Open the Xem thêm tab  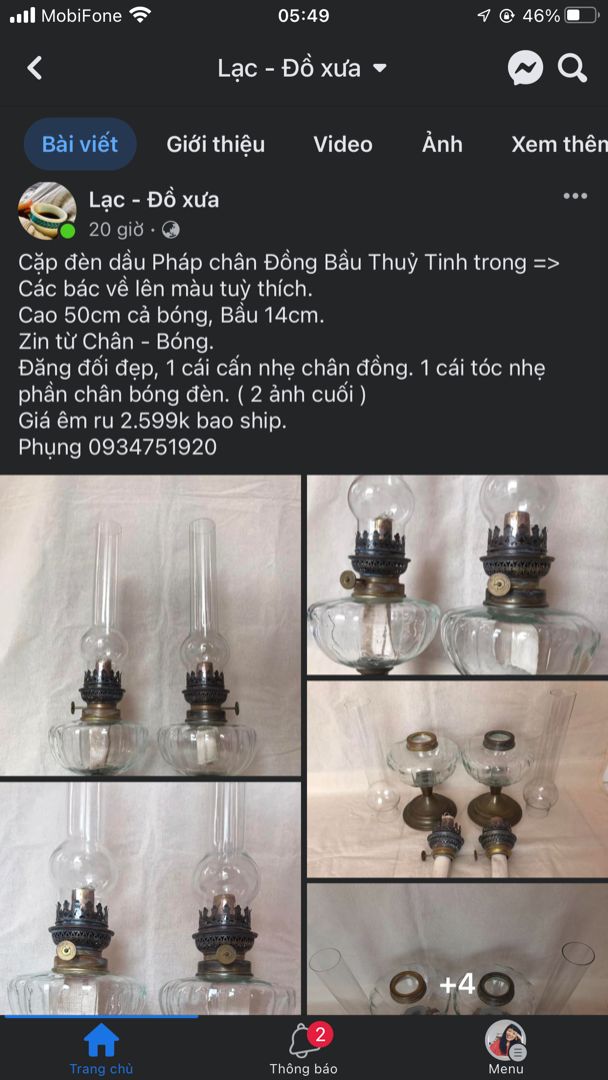[x=558, y=144]
